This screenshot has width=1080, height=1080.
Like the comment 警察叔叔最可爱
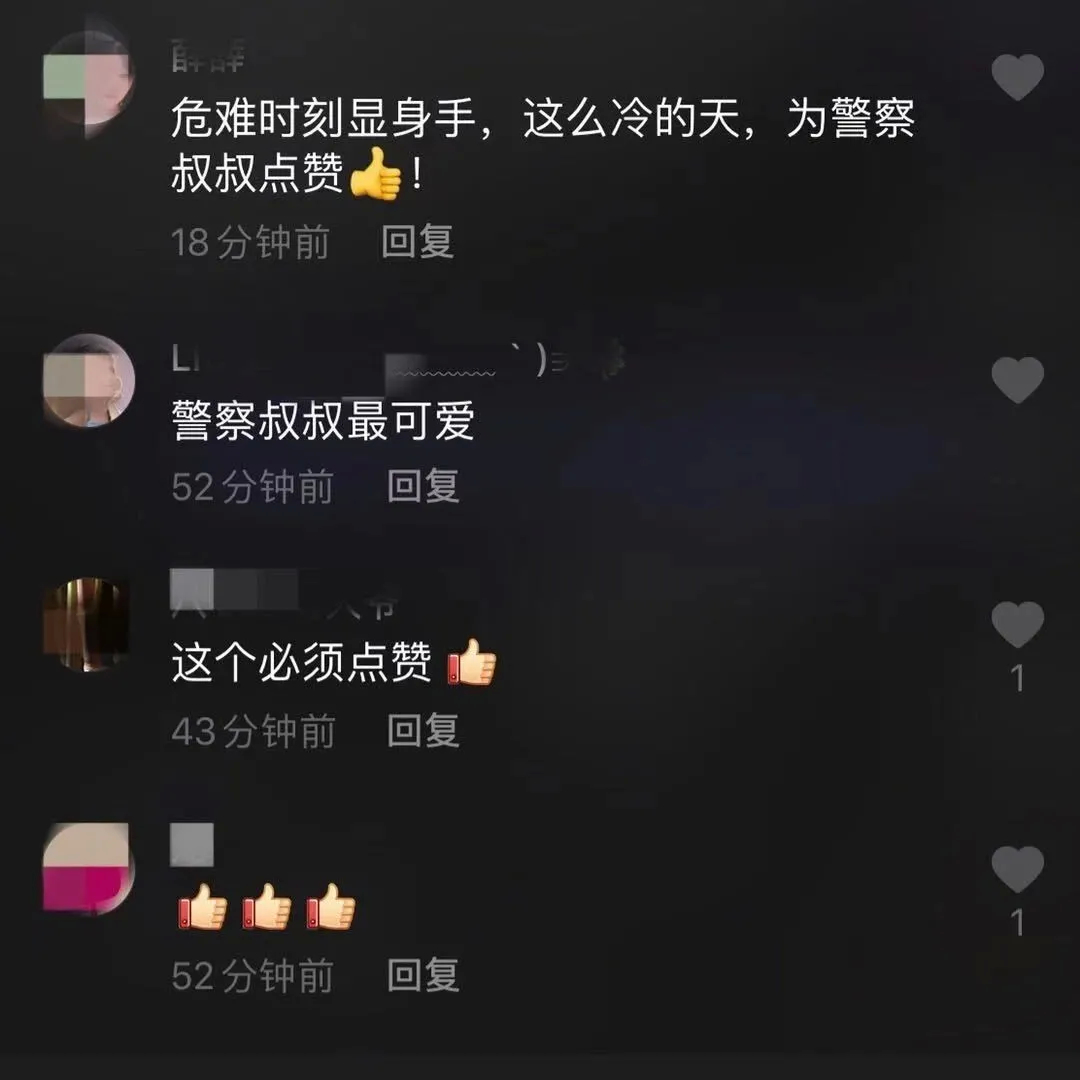pos(1017,380)
